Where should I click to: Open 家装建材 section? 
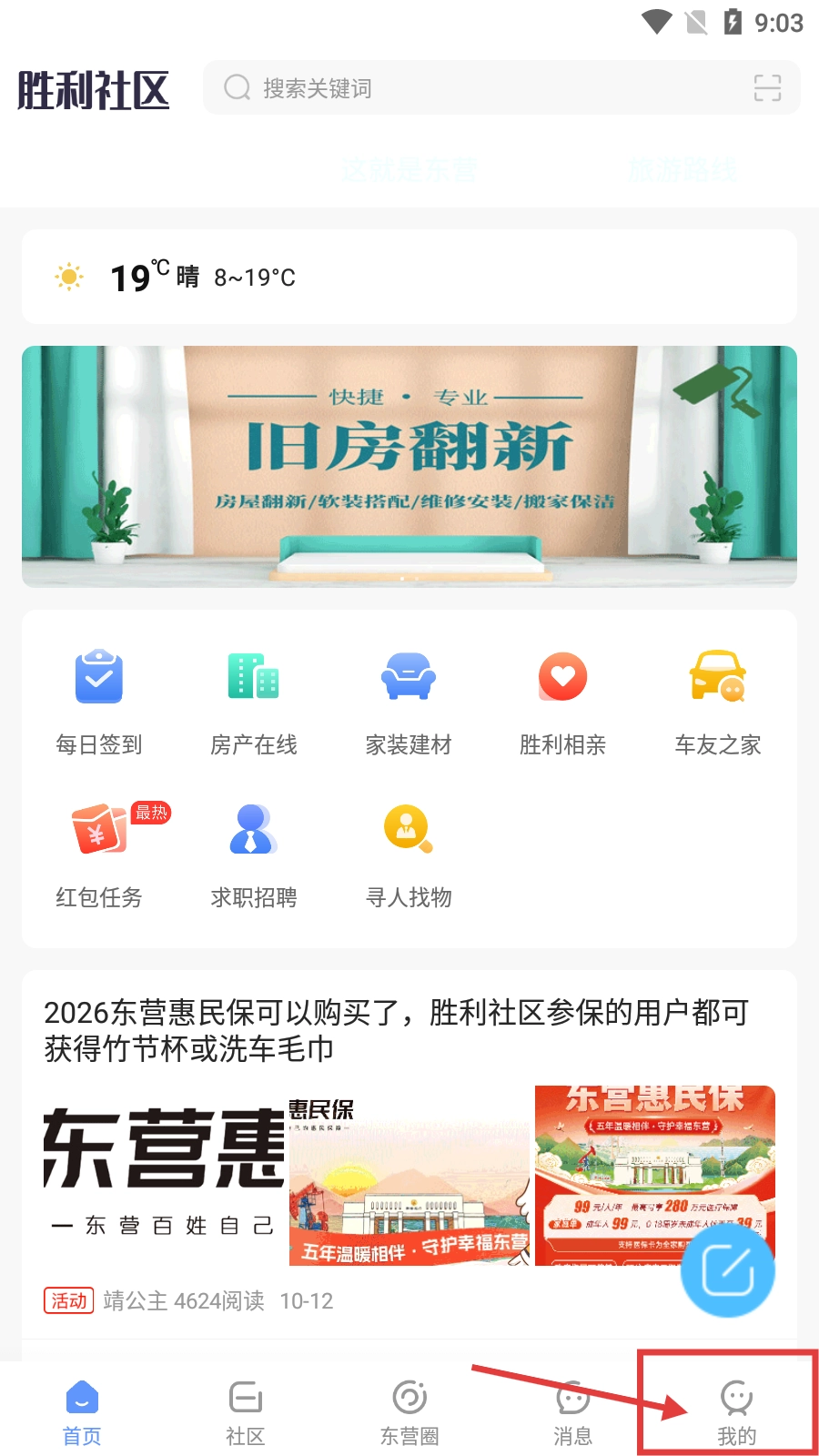(409, 702)
